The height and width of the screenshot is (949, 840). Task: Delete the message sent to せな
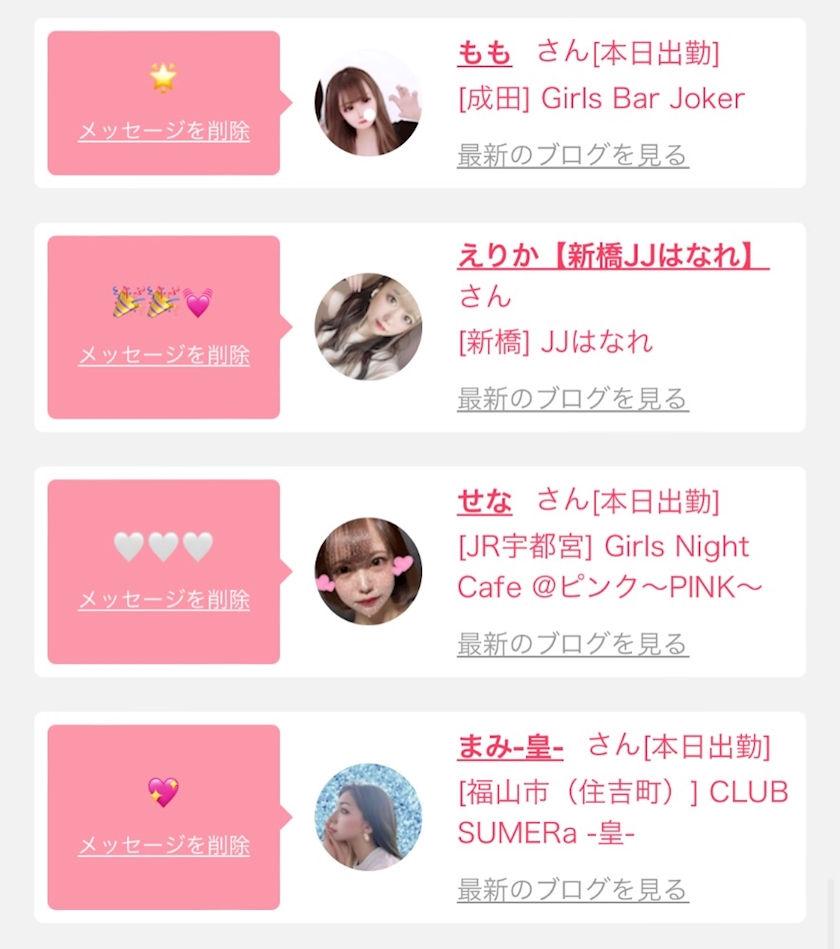click(164, 599)
